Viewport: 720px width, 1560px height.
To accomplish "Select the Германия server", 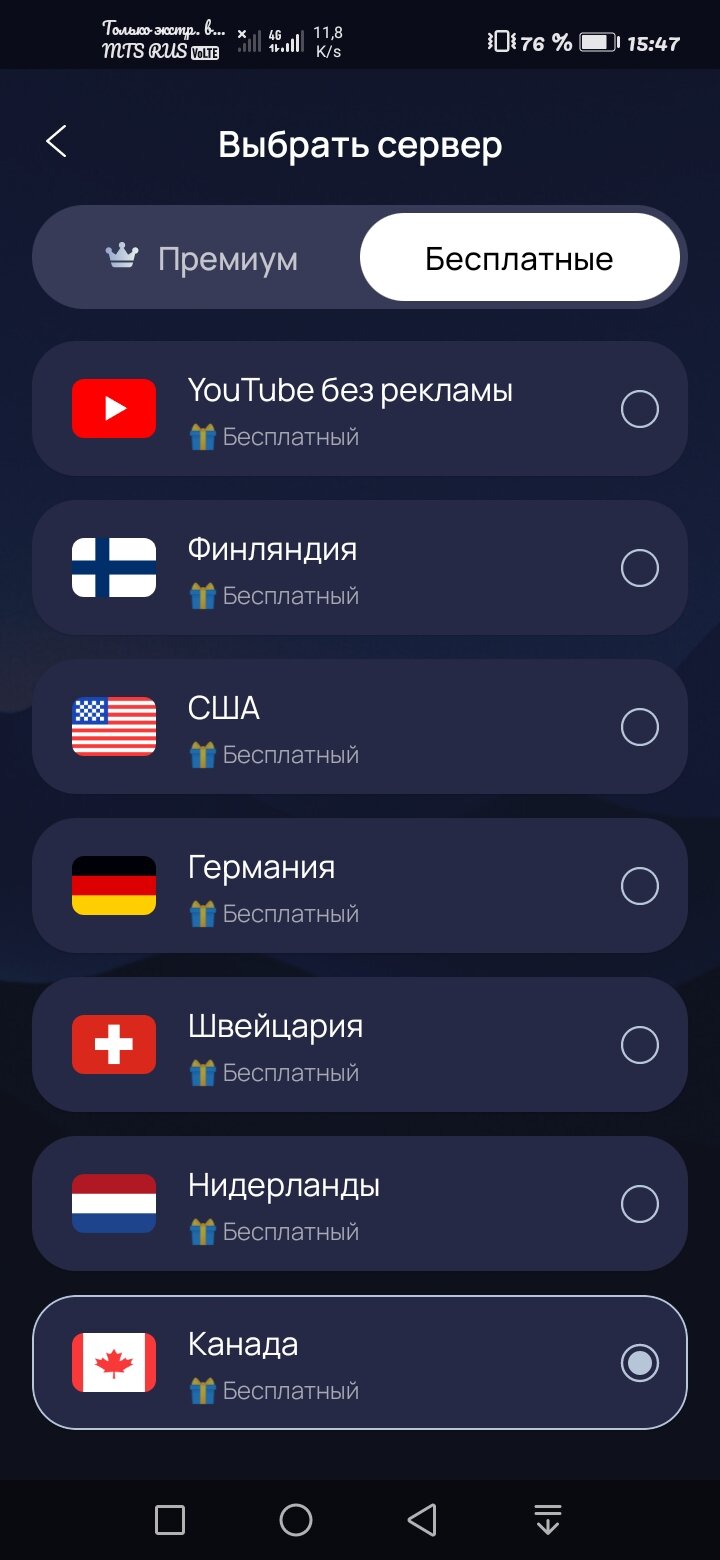I will pyautogui.click(x=360, y=886).
